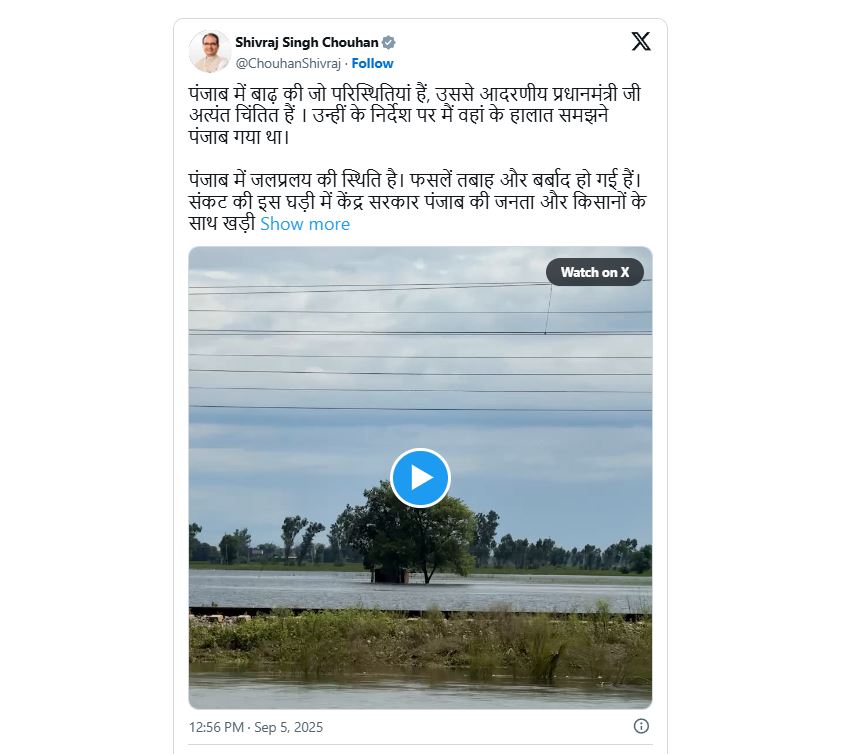Open the X logo link
Image resolution: width=841 pixels, height=754 pixels.
click(x=641, y=42)
